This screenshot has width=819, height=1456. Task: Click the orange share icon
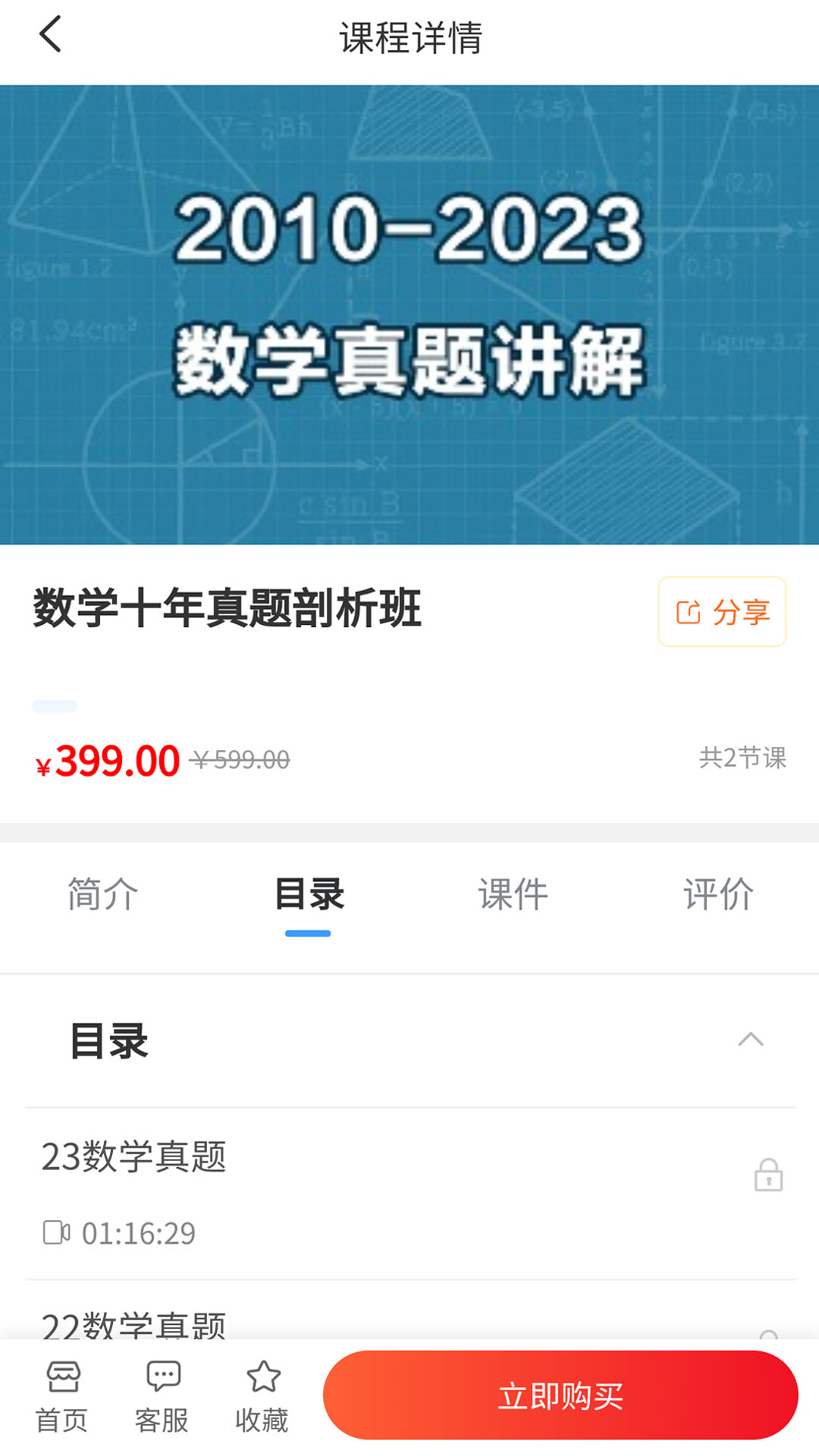[x=689, y=611]
